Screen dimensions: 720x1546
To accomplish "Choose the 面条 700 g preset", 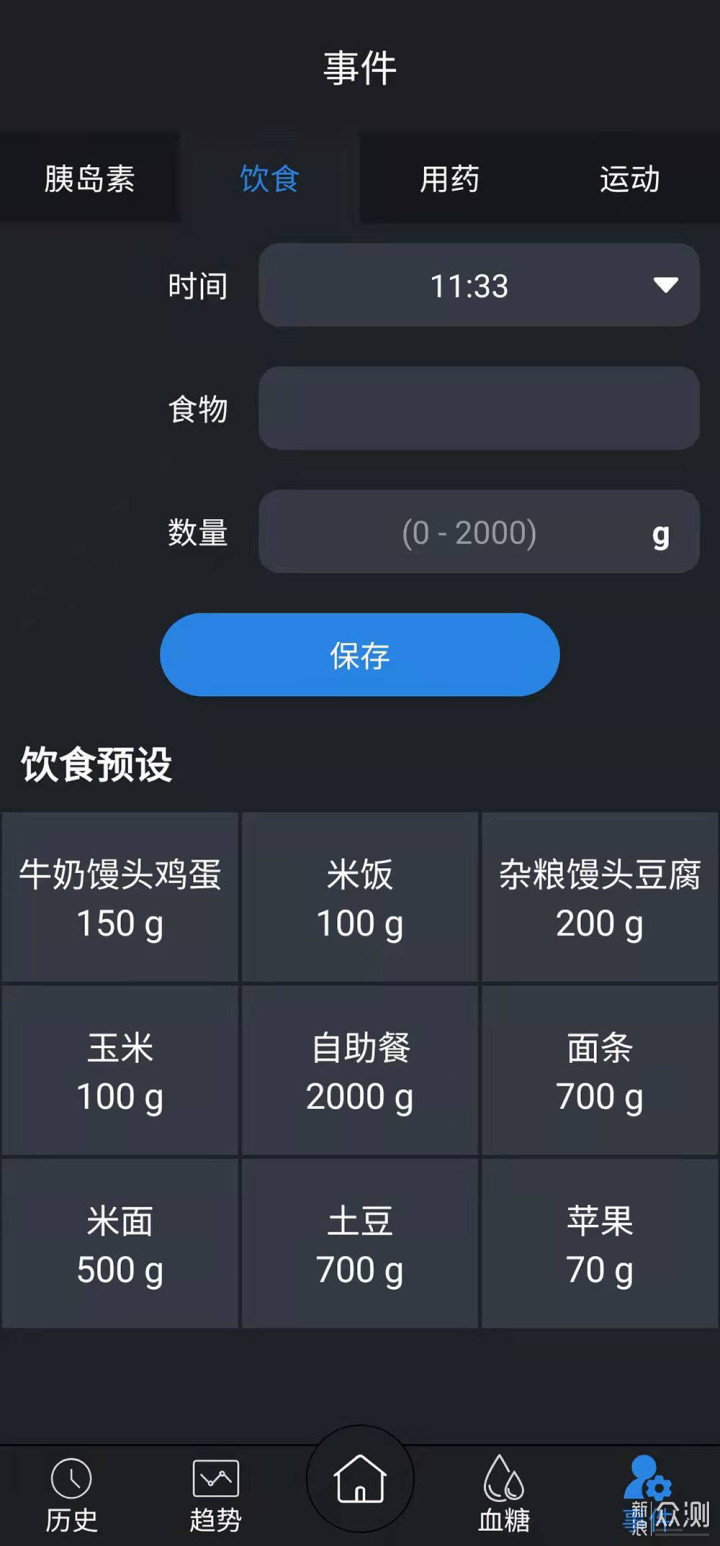I will [599, 1071].
